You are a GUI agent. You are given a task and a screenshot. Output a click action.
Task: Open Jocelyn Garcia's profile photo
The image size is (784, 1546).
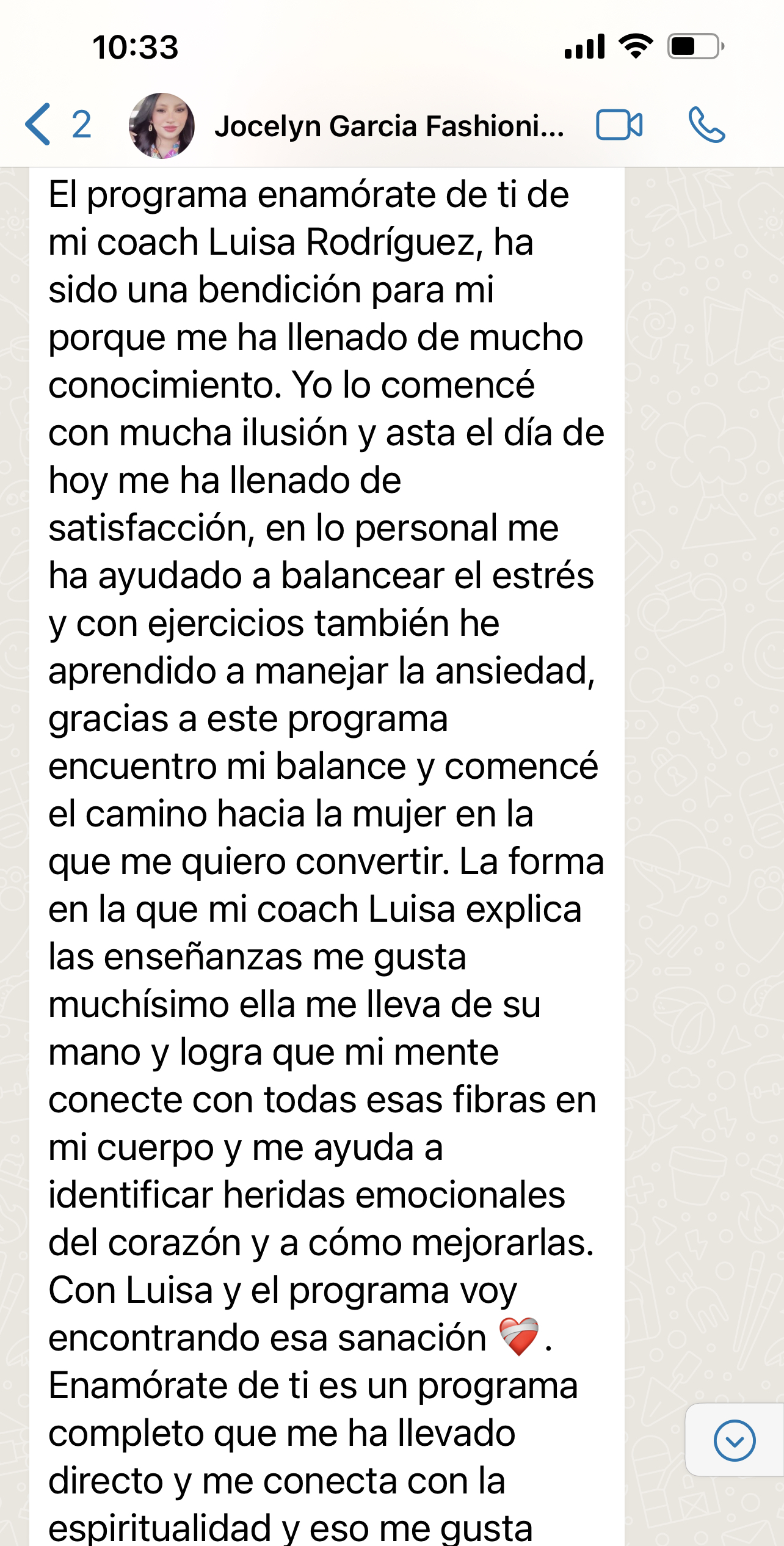161,125
